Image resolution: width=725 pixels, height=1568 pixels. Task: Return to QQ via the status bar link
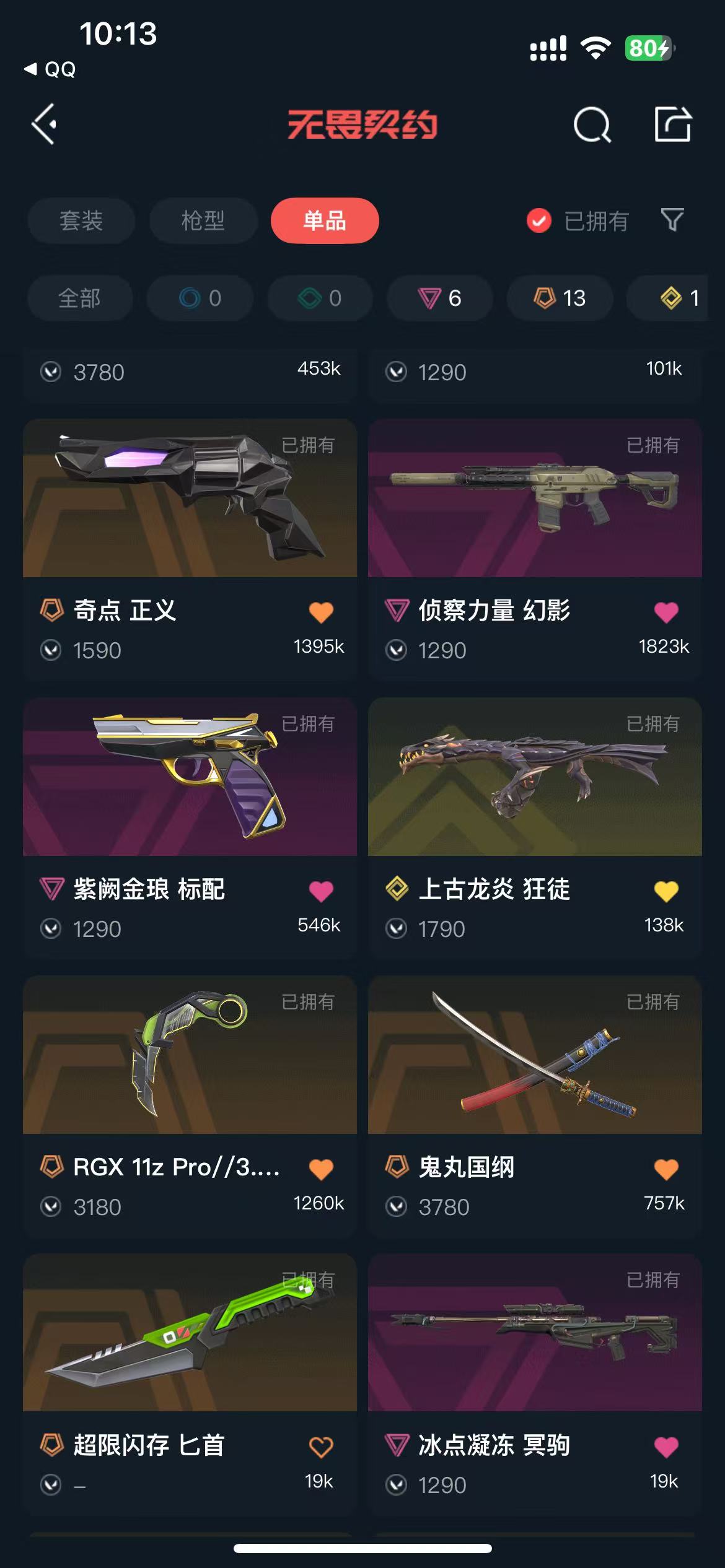(51, 69)
